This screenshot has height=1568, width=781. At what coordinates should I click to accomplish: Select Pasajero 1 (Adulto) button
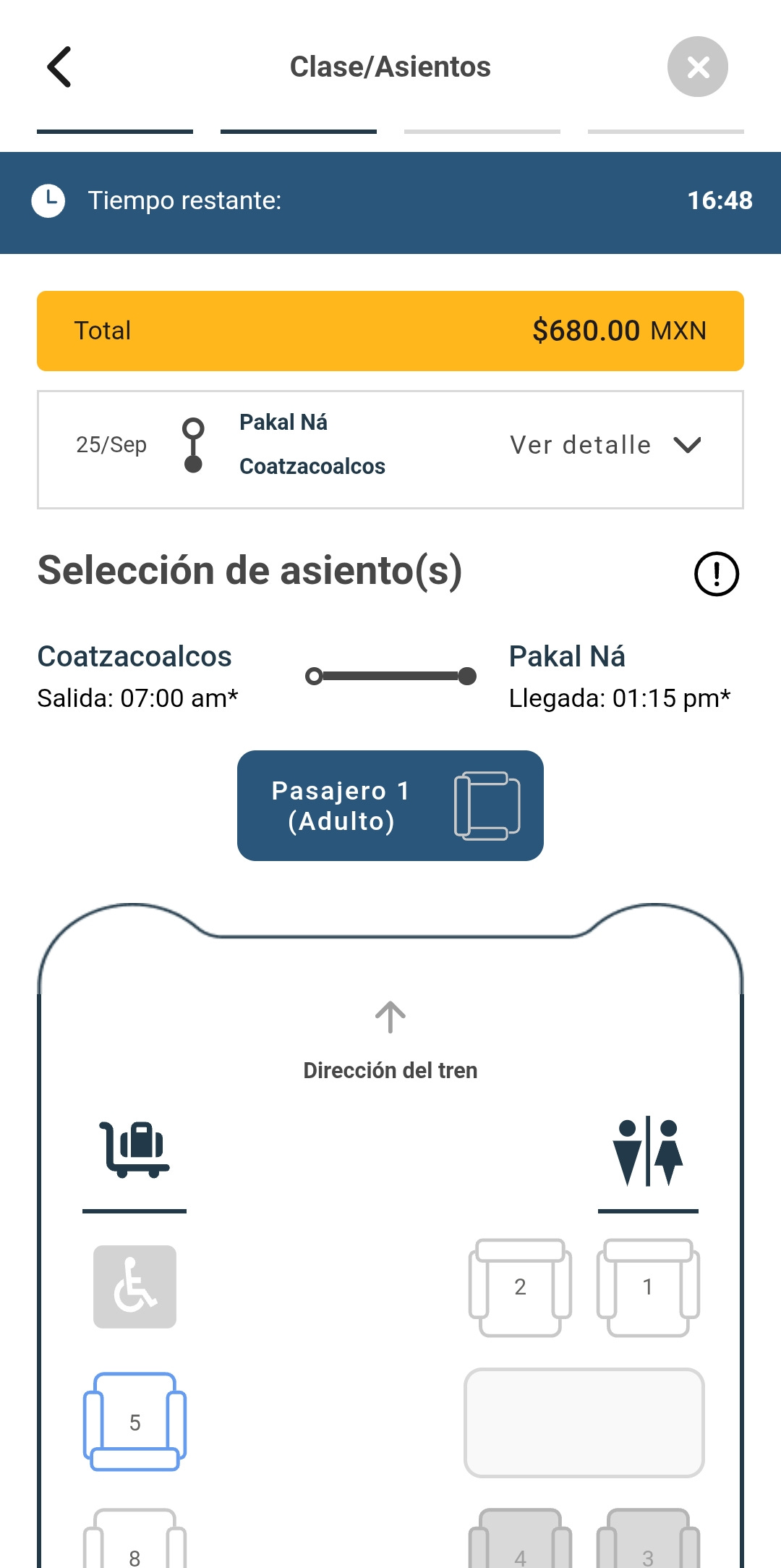(x=390, y=805)
